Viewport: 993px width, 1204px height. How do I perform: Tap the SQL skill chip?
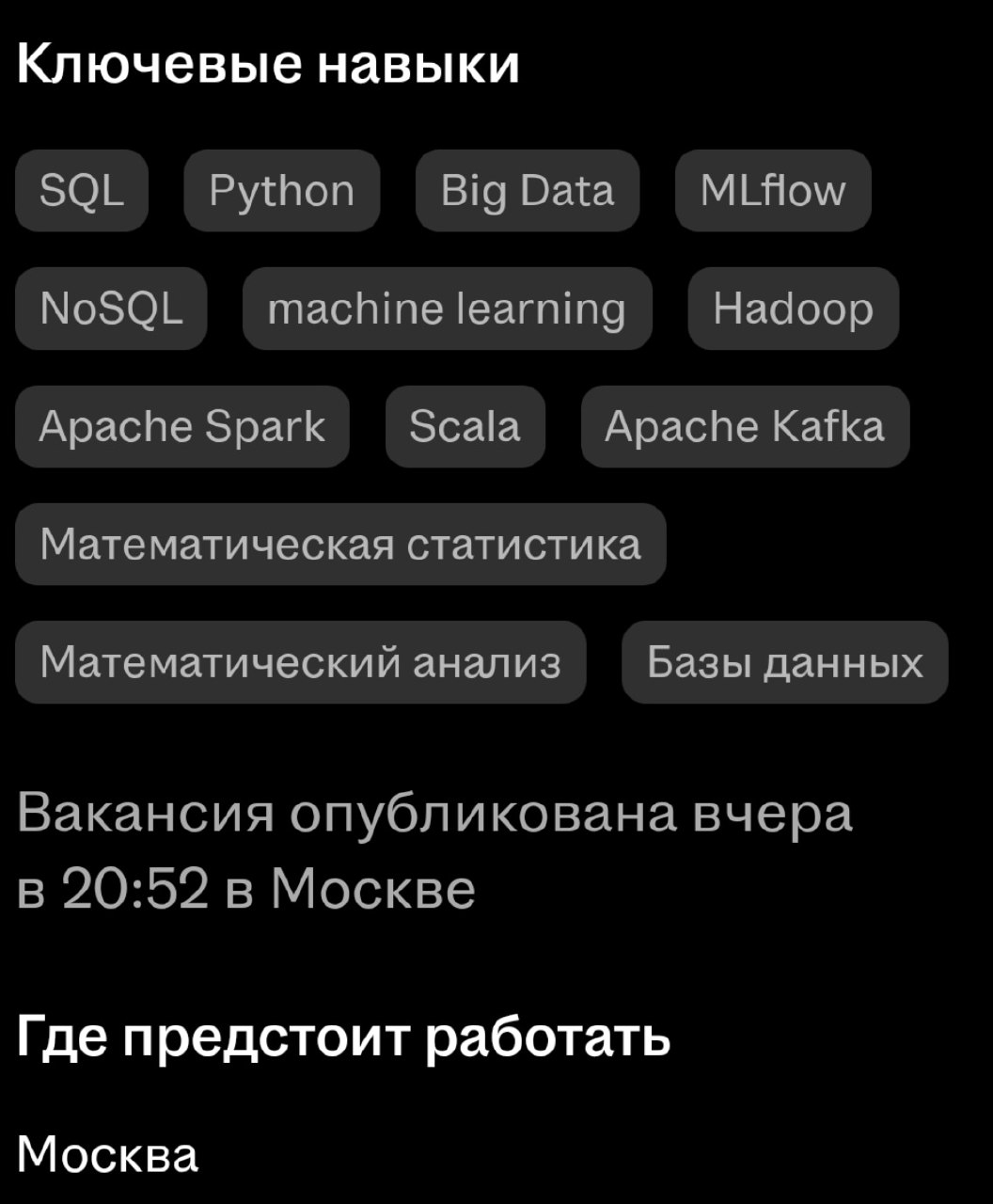[82, 191]
